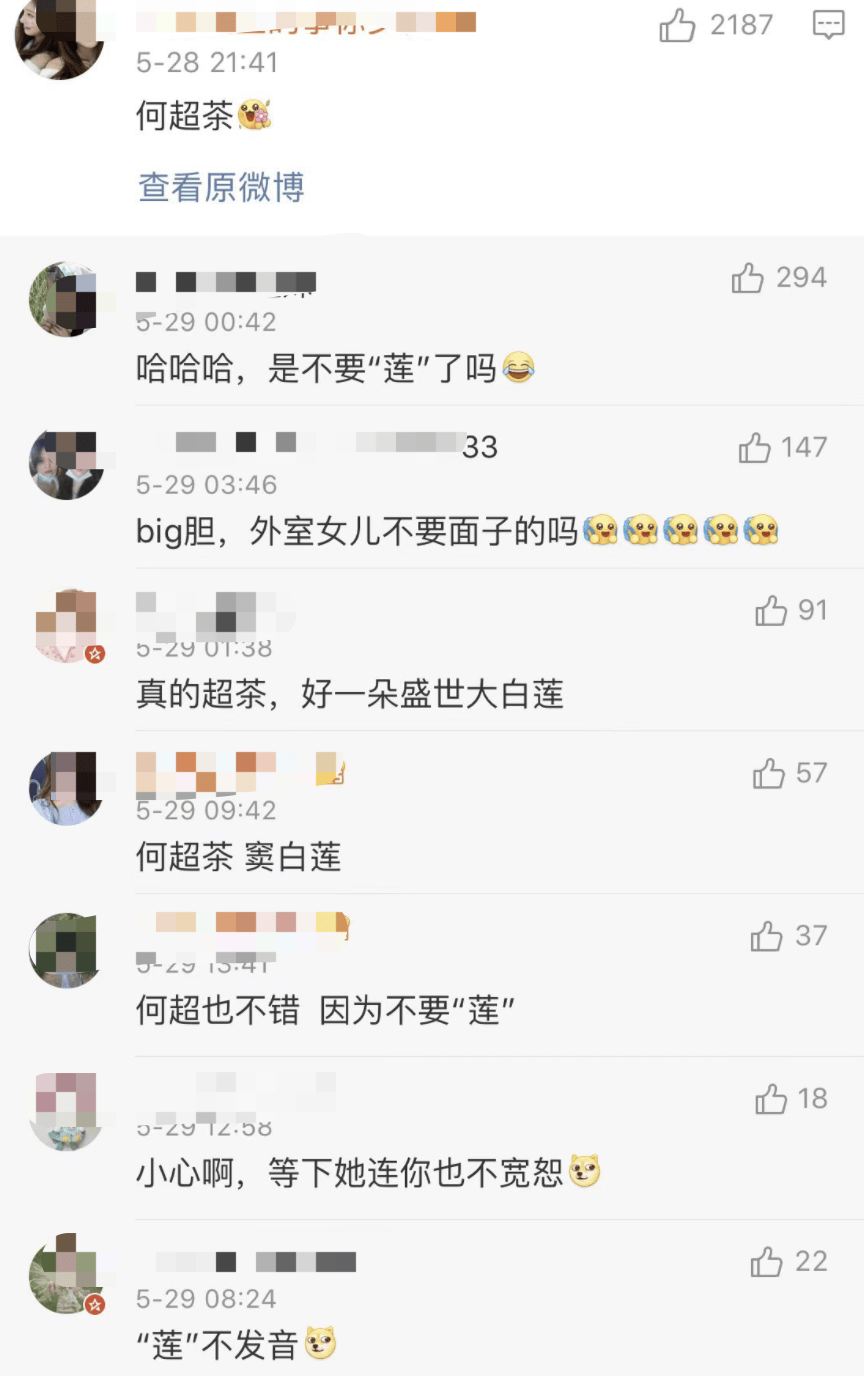Viewport: 864px width, 1376px height.
Task: Open the avatar beside "真的超茶" comment
Action: click(x=66, y=626)
